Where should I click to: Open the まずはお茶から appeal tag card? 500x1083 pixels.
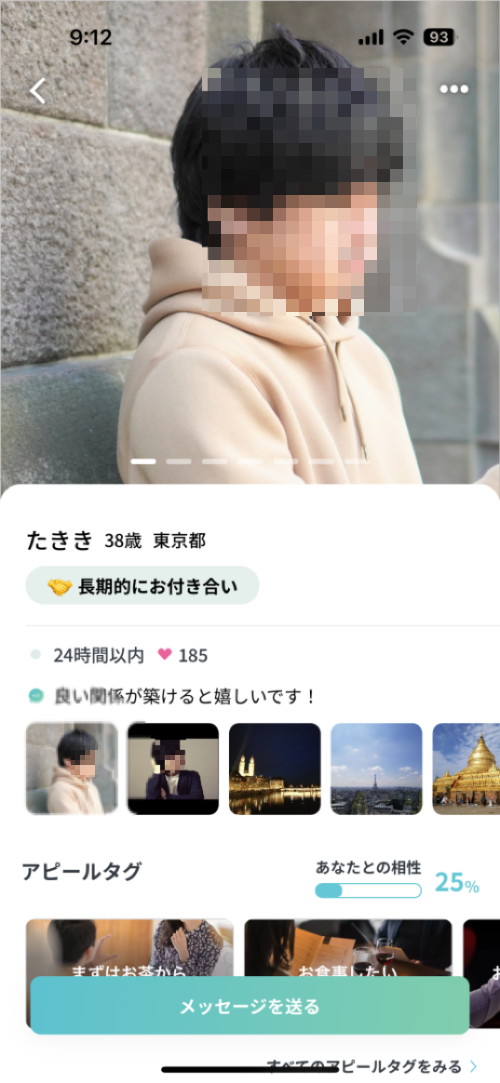pyautogui.click(x=130, y=948)
